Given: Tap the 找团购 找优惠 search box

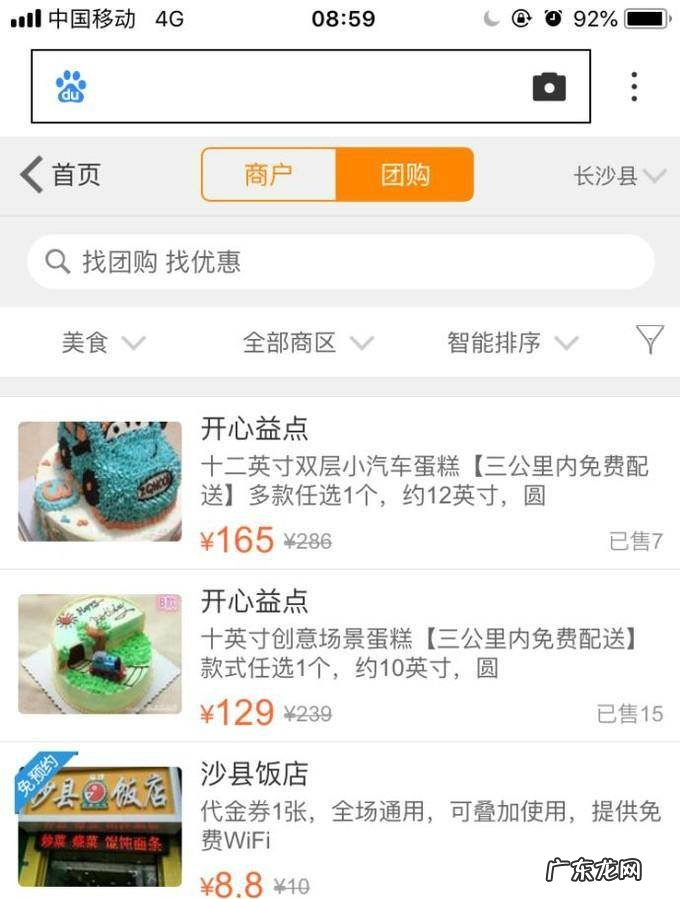Looking at the screenshot, I should 340,262.
